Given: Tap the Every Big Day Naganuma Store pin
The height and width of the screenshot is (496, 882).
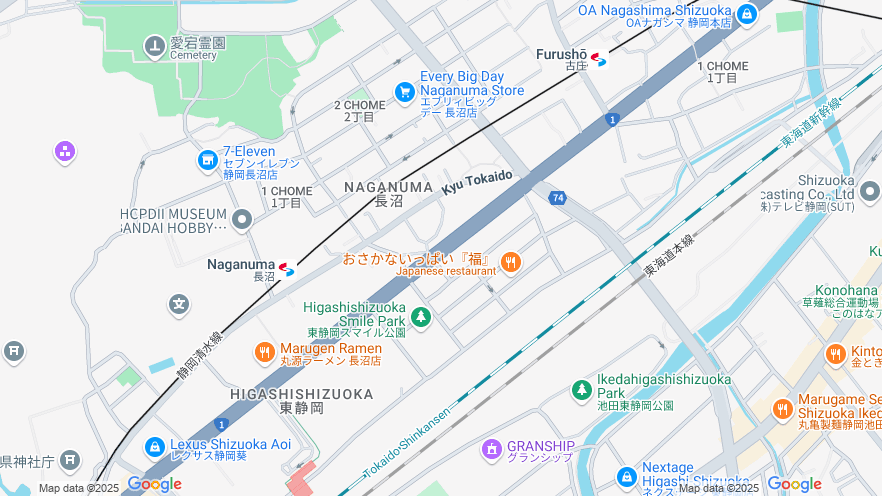Looking at the screenshot, I should pyautogui.click(x=404, y=92).
